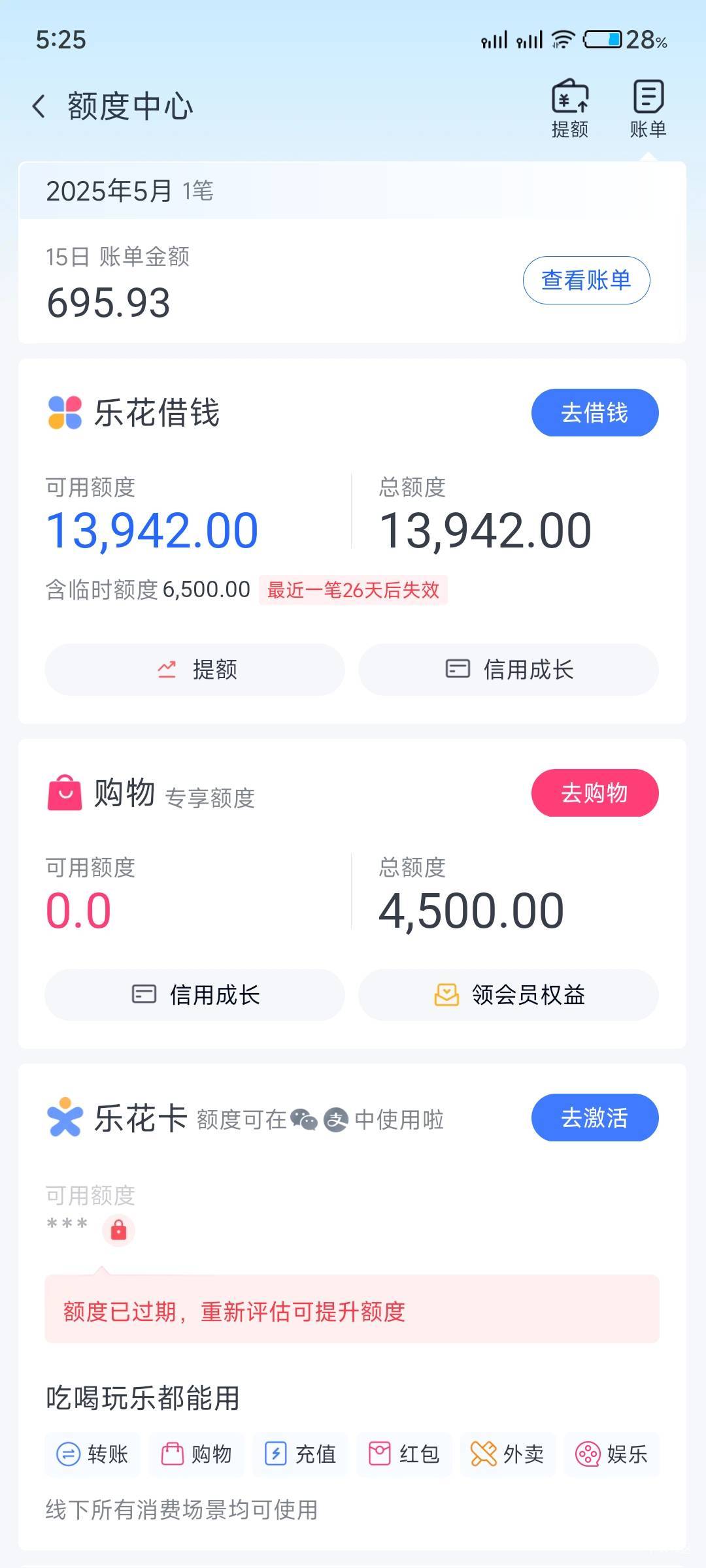Tap 查看账单 button
Viewport: 706px width, 1568px height.
click(x=586, y=280)
